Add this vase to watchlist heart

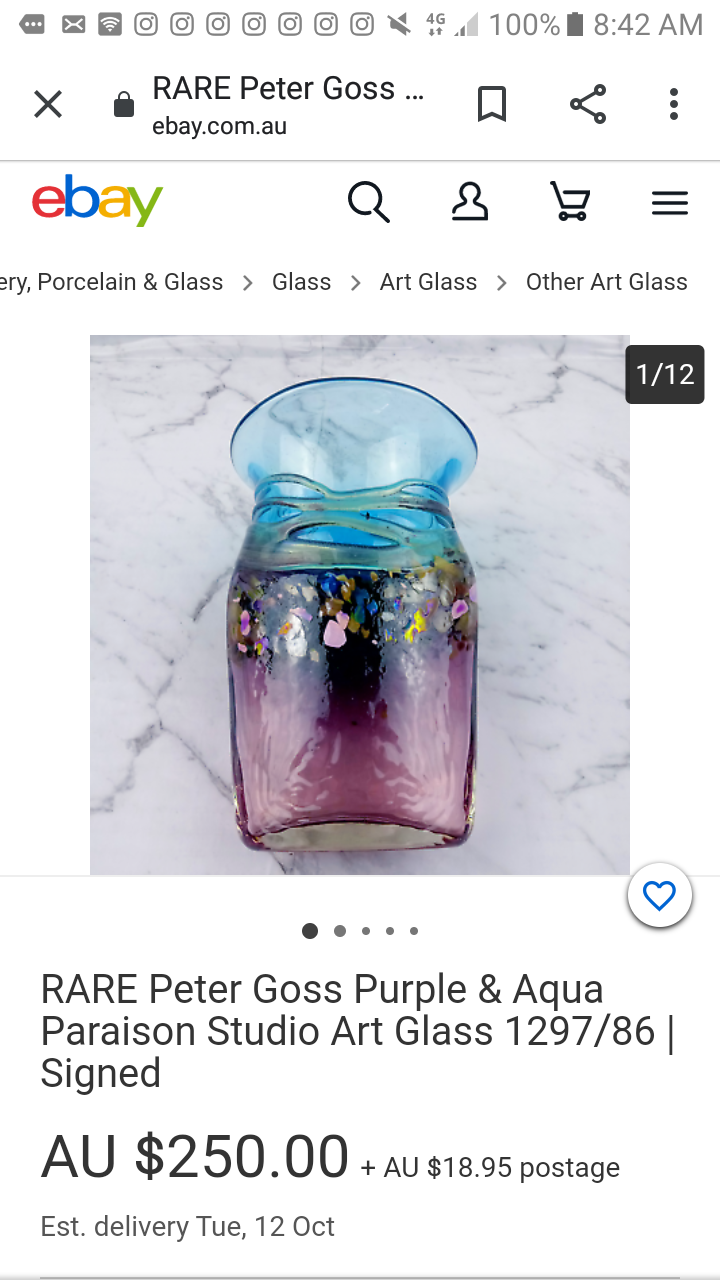(659, 896)
